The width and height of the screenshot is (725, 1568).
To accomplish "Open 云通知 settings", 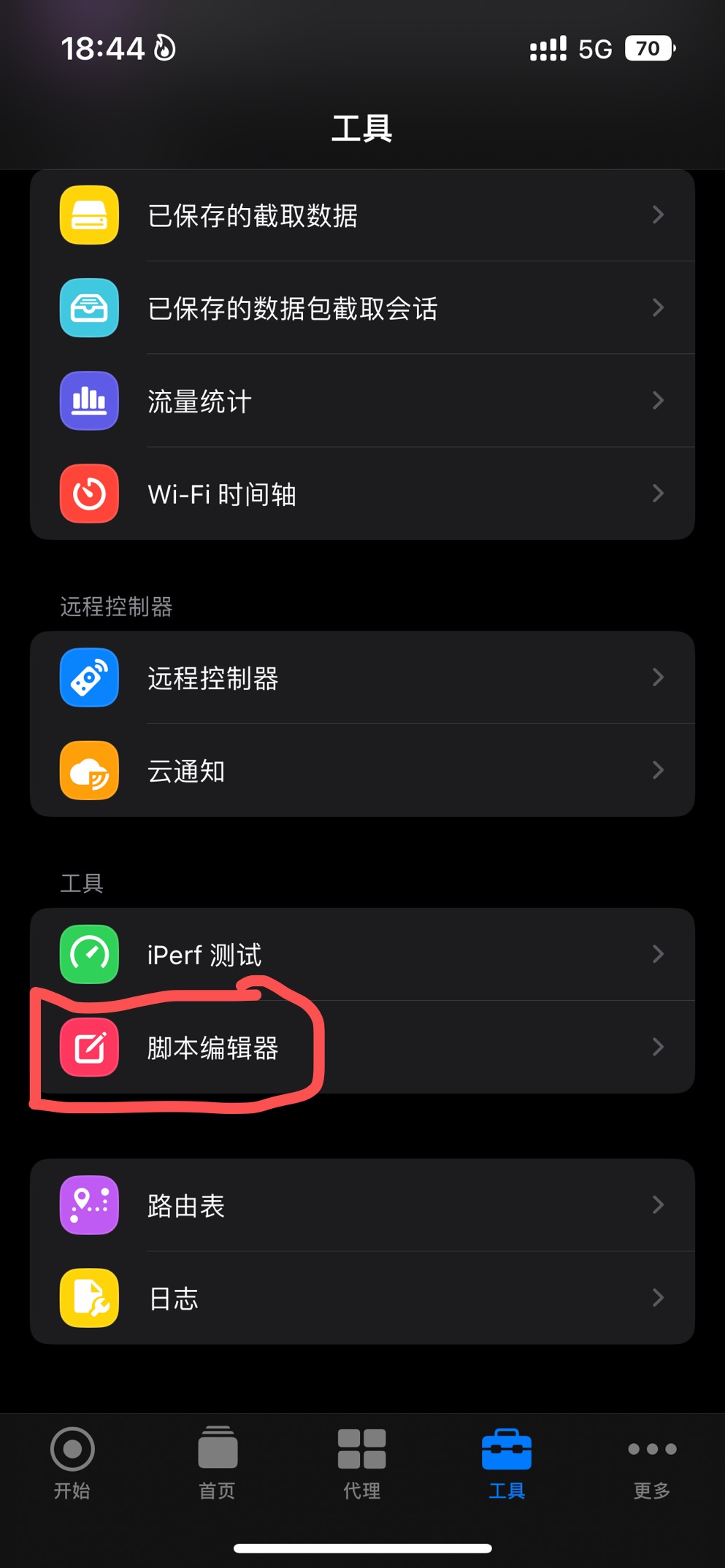I will click(361, 770).
